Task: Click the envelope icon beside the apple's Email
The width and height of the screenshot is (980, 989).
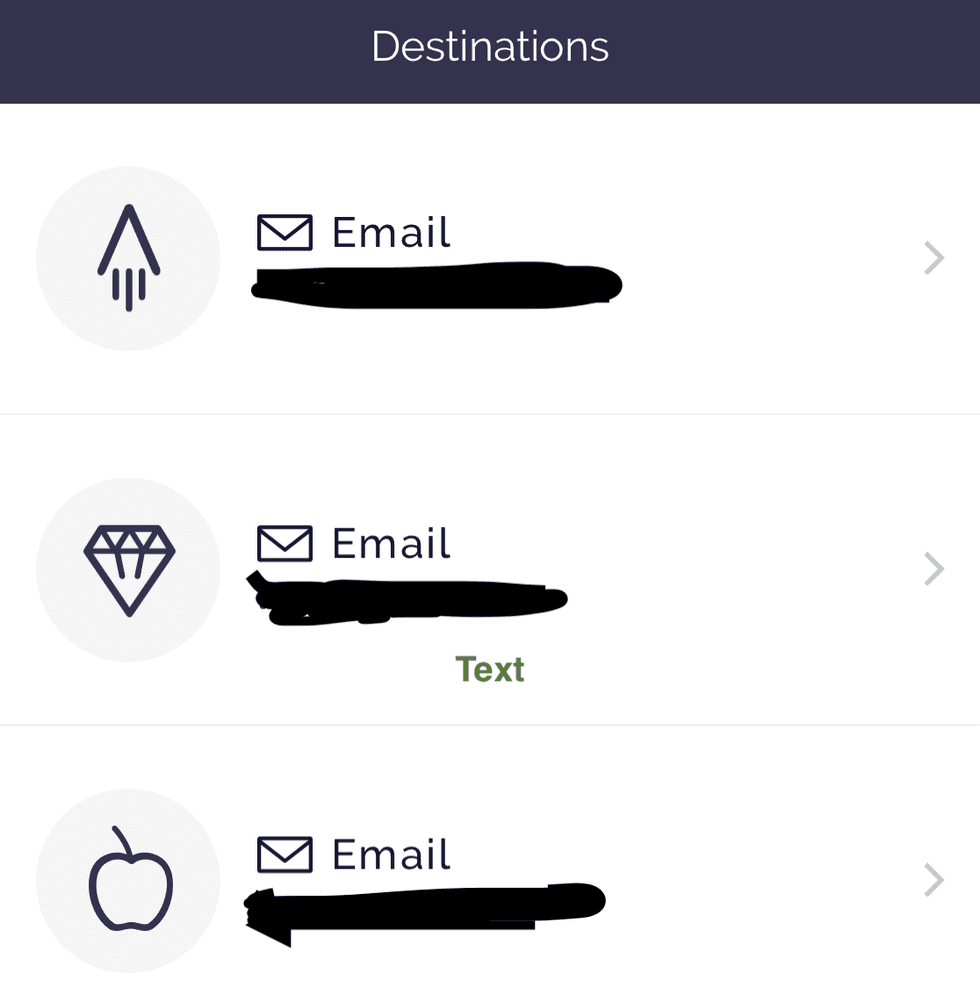Action: point(283,855)
